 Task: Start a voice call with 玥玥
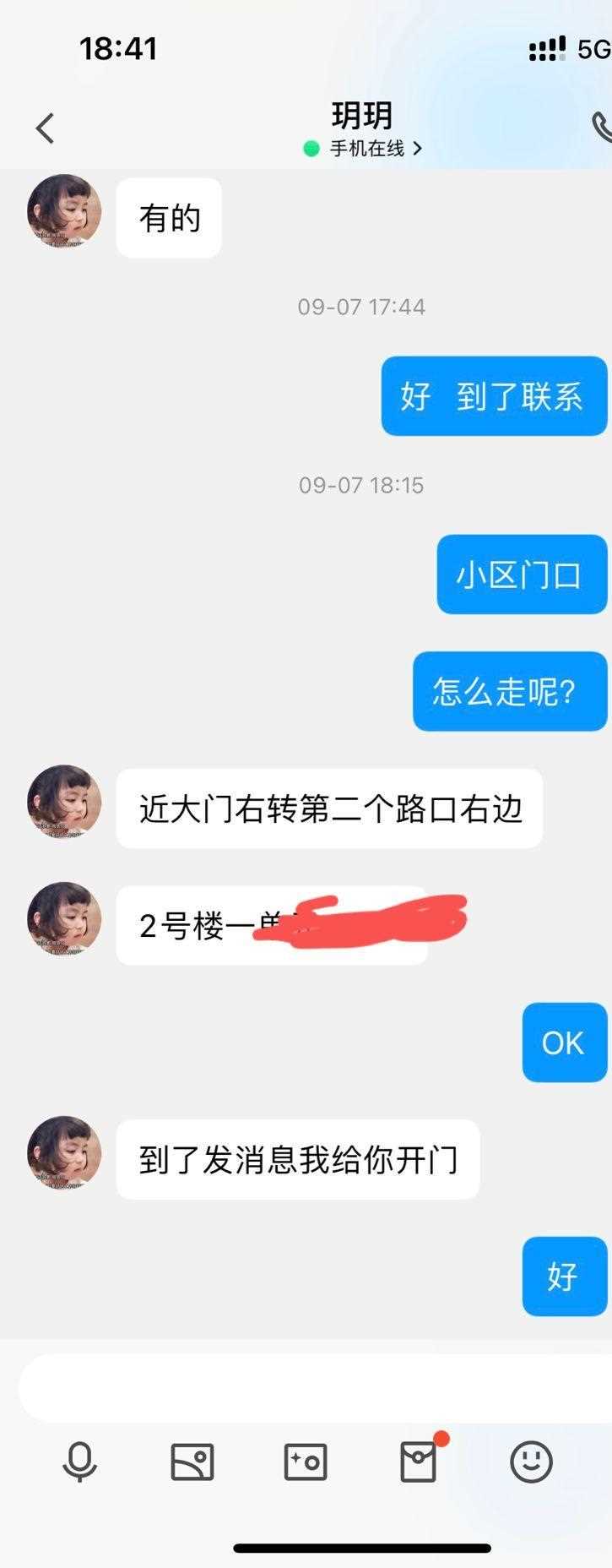[x=601, y=128]
